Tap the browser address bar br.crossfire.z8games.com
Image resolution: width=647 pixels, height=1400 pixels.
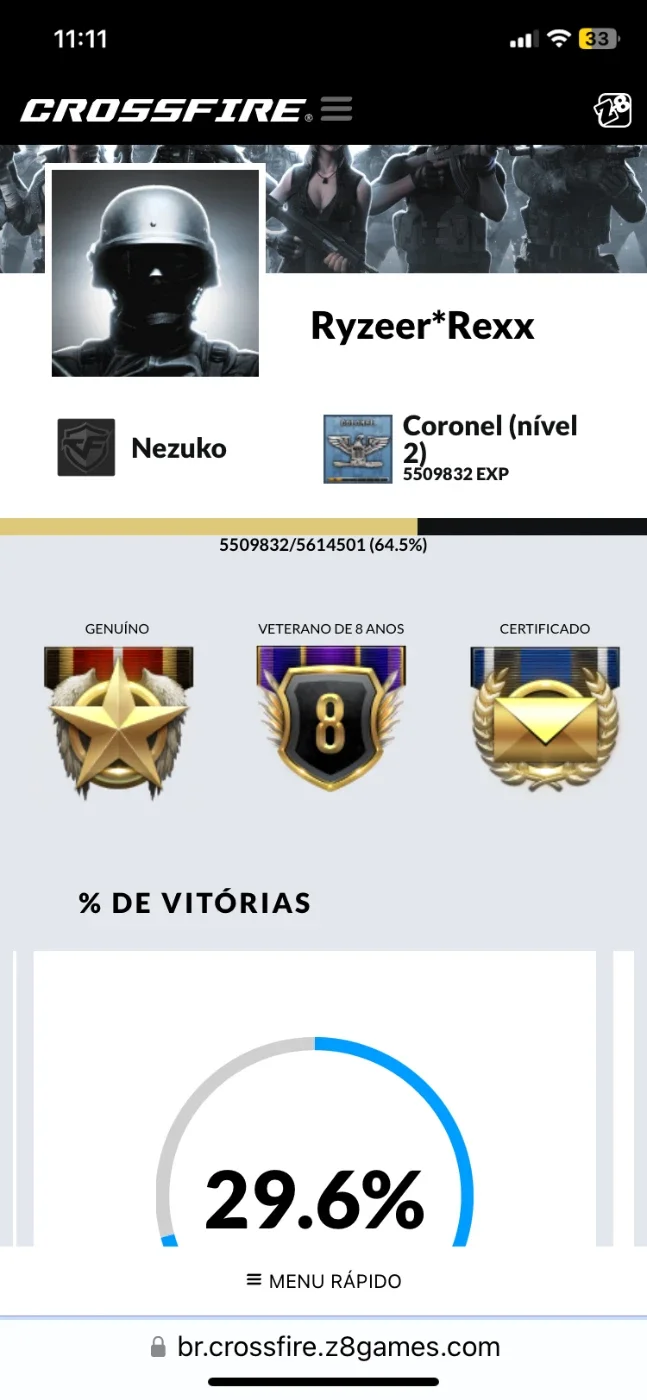click(324, 1347)
